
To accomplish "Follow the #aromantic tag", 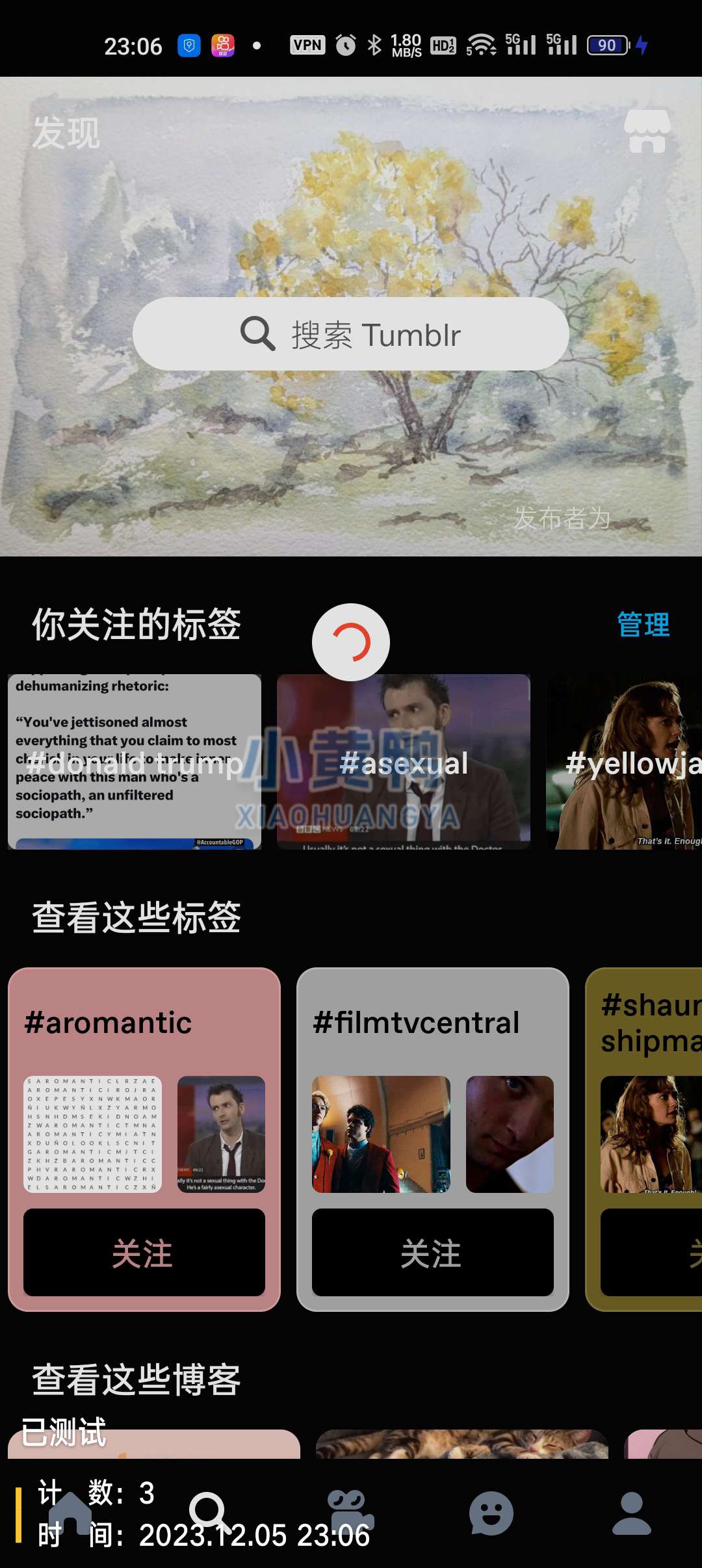I will point(144,1253).
